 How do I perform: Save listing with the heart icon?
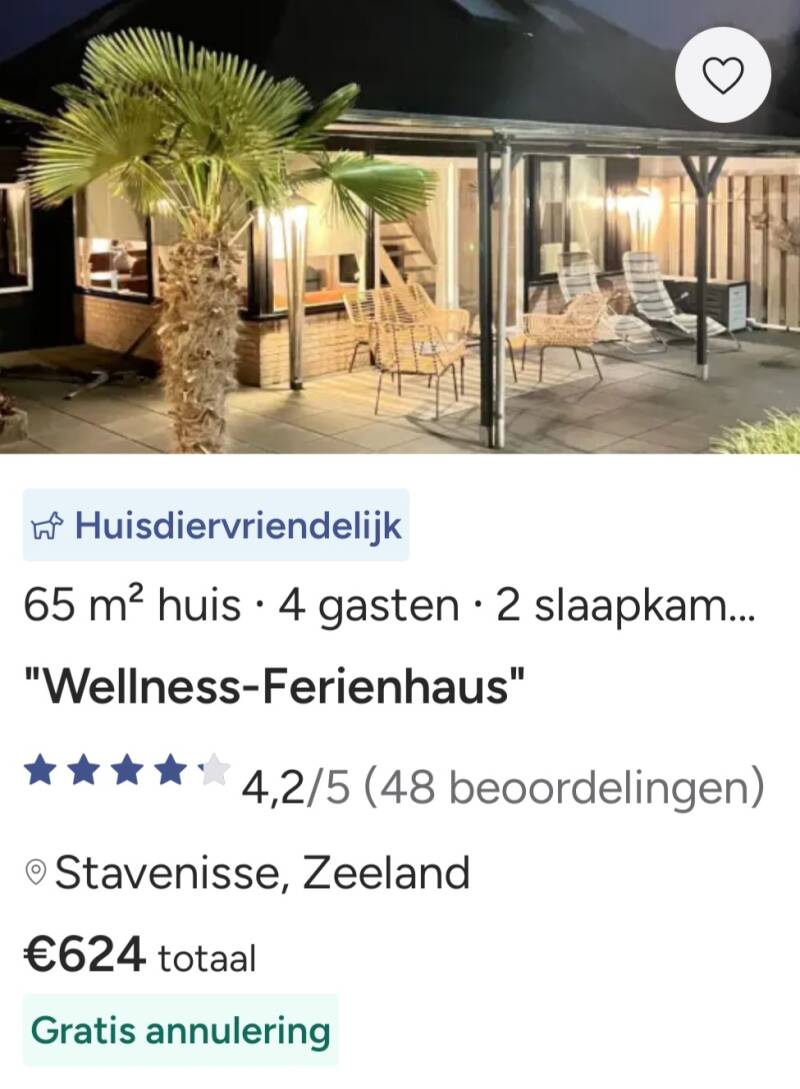(723, 75)
